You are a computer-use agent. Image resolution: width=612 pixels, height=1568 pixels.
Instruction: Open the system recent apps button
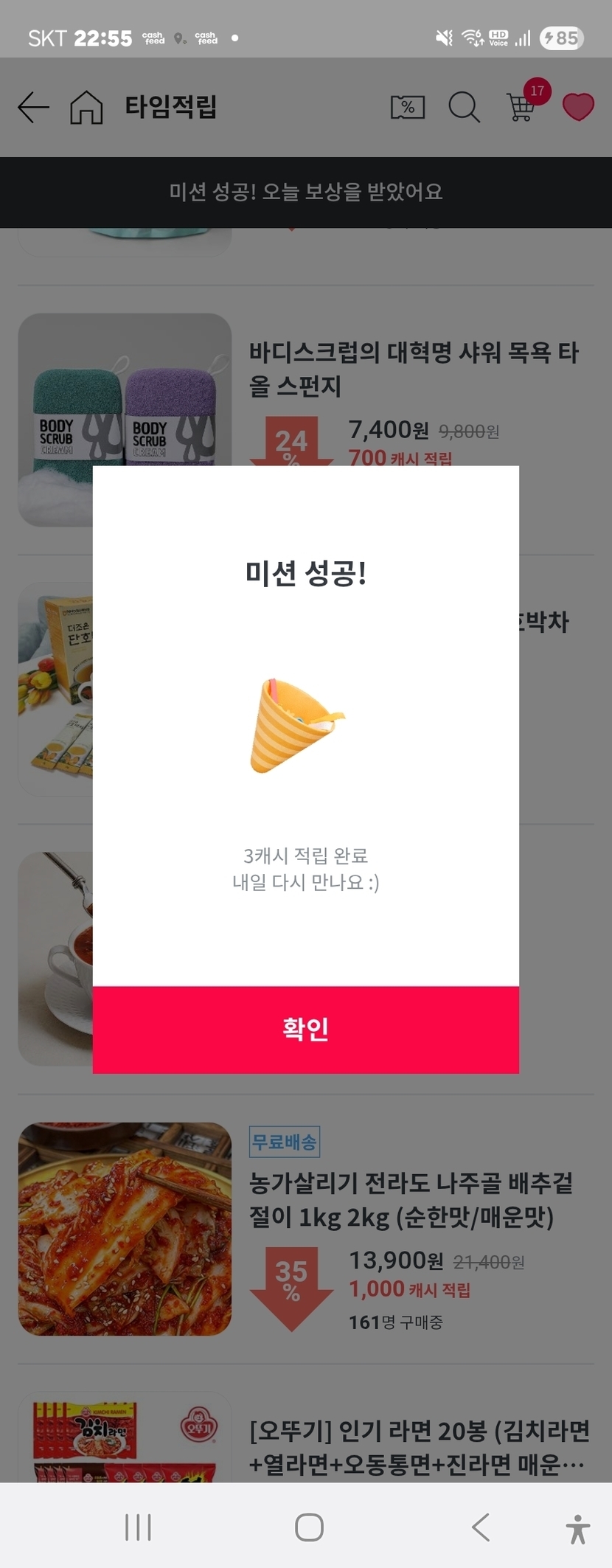click(138, 1527)
